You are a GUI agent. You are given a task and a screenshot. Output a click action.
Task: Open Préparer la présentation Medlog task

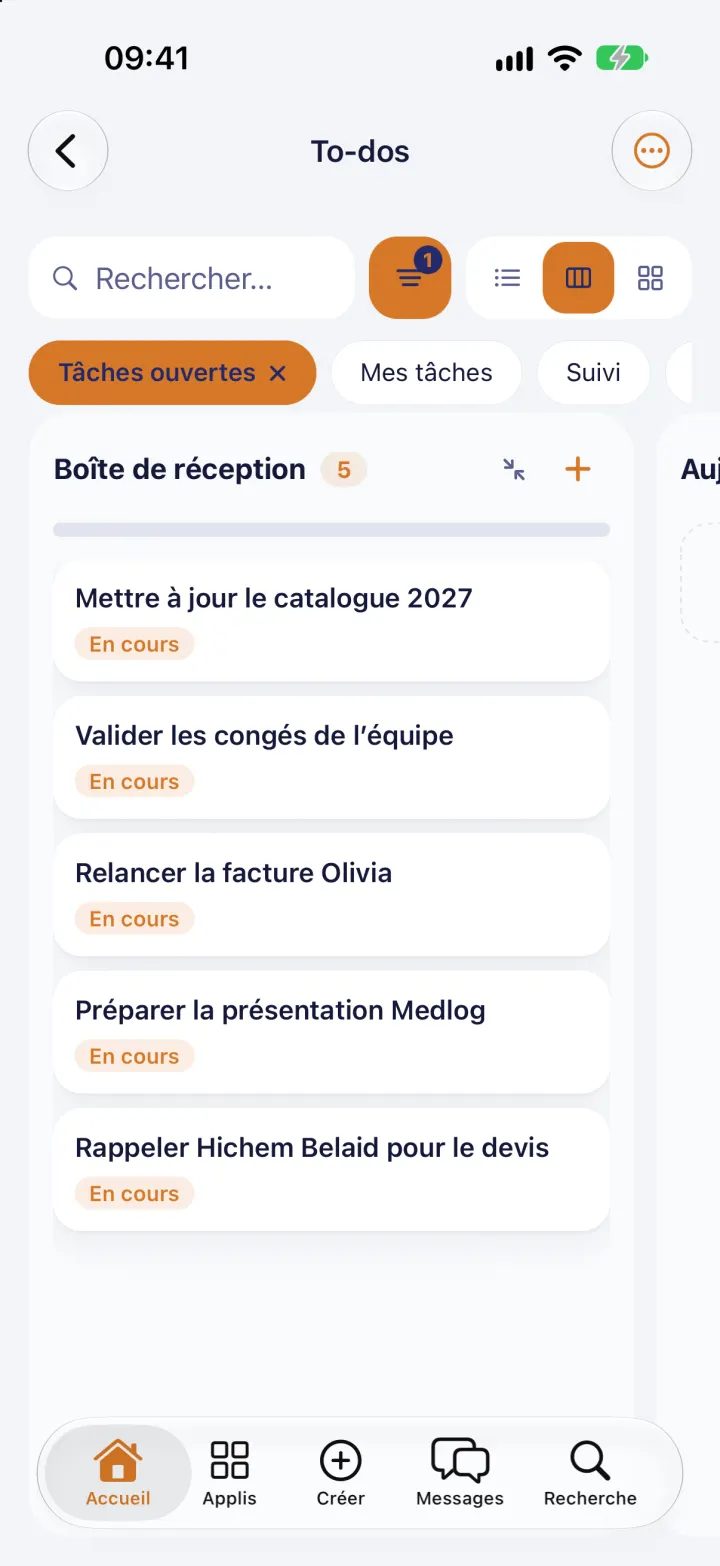pyautogui.click(x=331, y=1032)
